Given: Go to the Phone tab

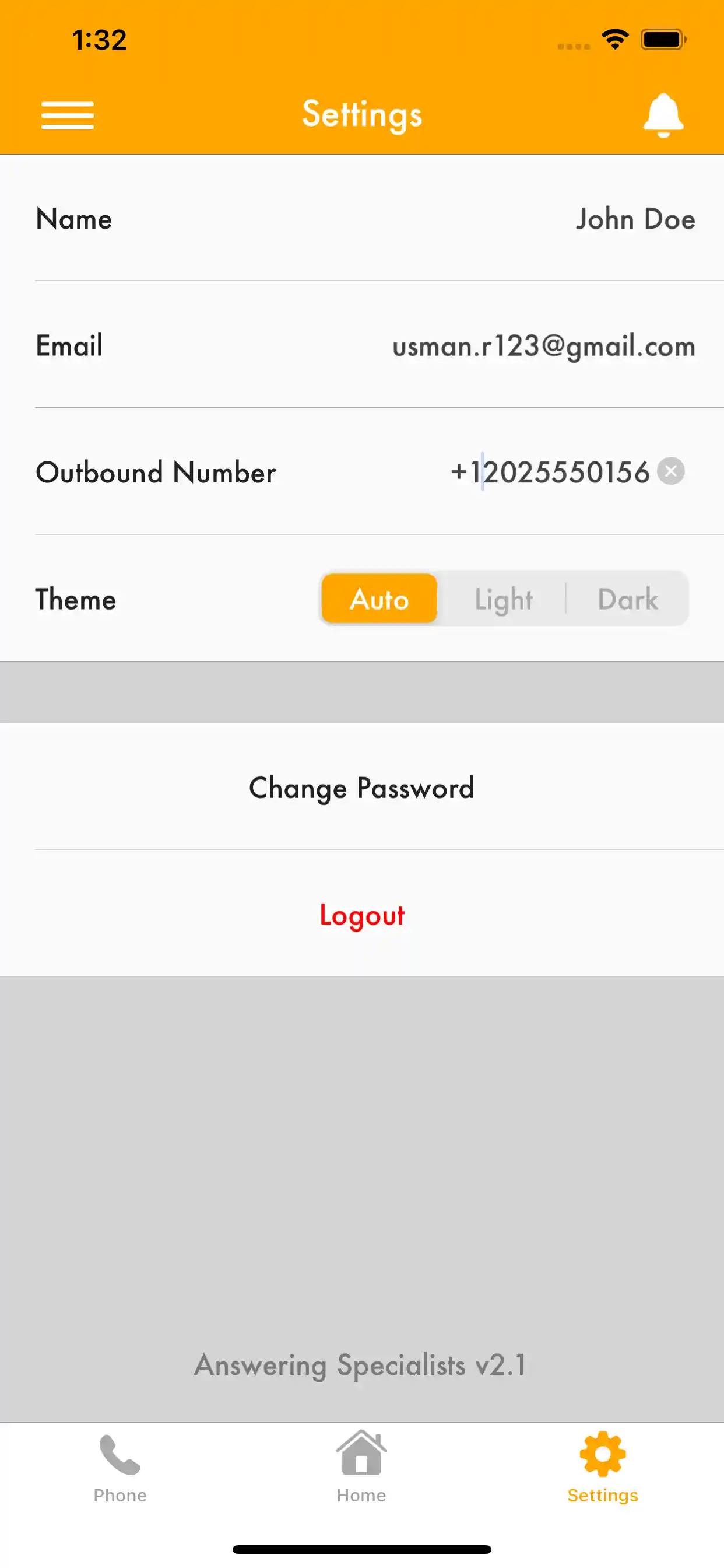Looking at the screenshot, I should (x=120, y=1467).
